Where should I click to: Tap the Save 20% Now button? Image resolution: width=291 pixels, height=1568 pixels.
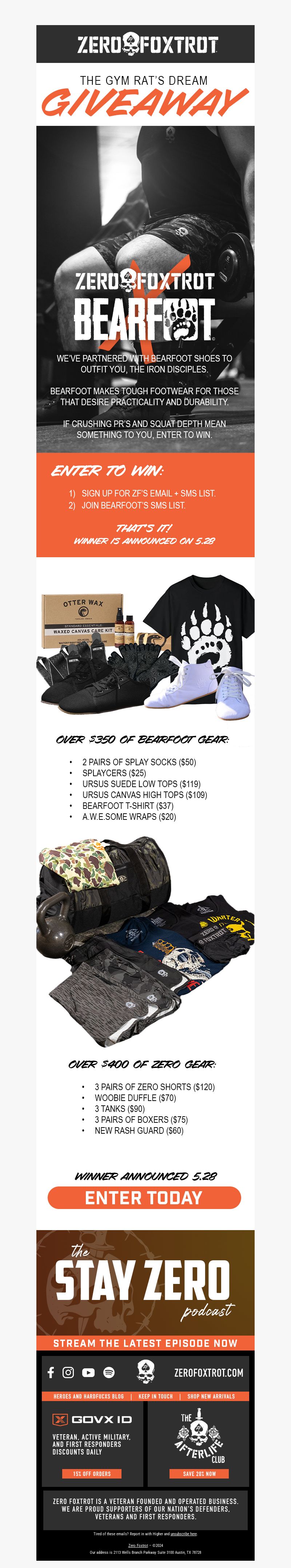pos(199,1474)
